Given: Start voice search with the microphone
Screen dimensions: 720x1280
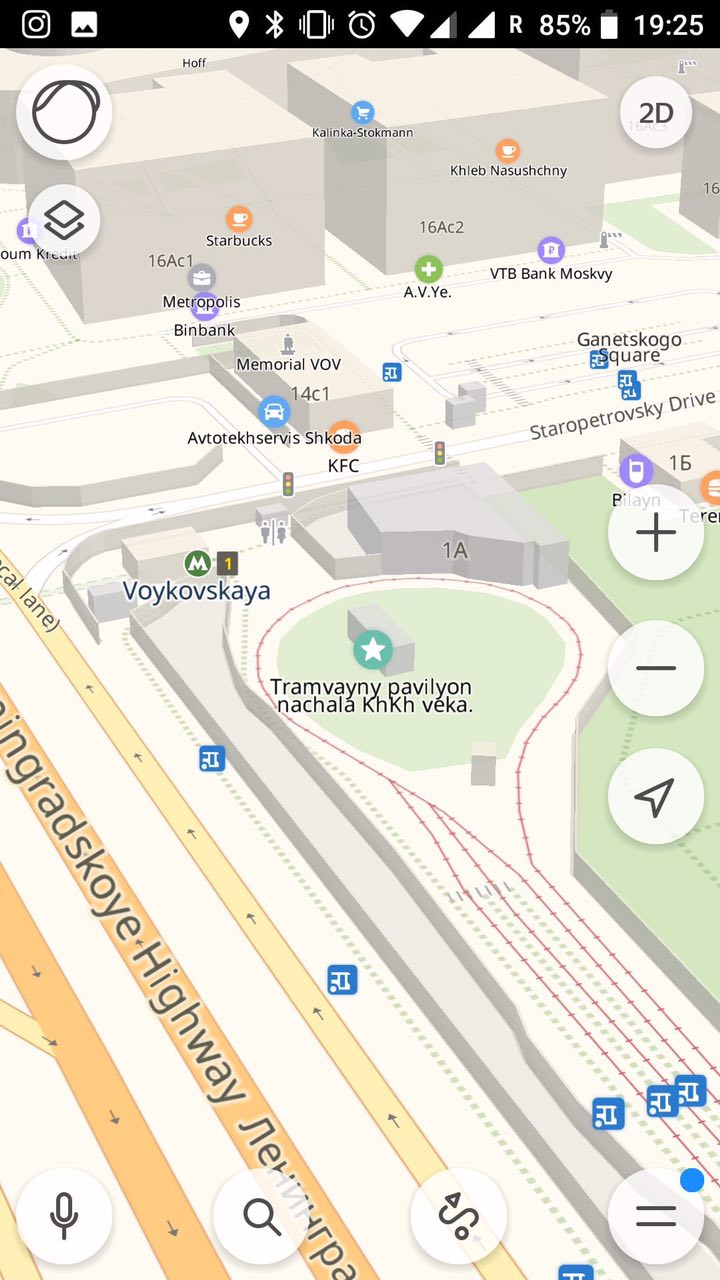Looking at the screenshot, I should [x=64, y=1216].
